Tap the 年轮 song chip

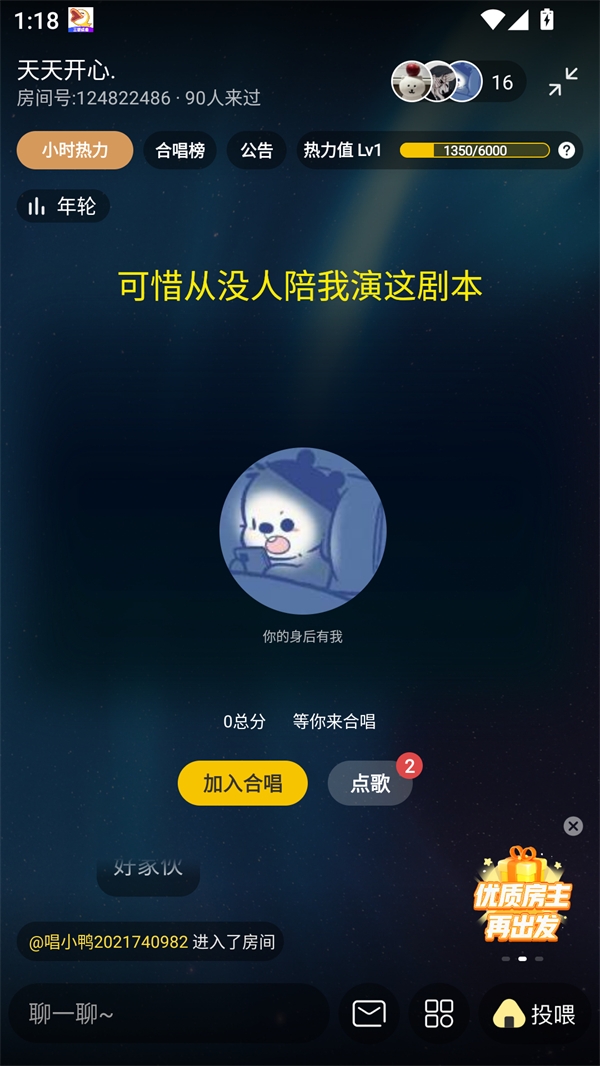tap(63, 206)
